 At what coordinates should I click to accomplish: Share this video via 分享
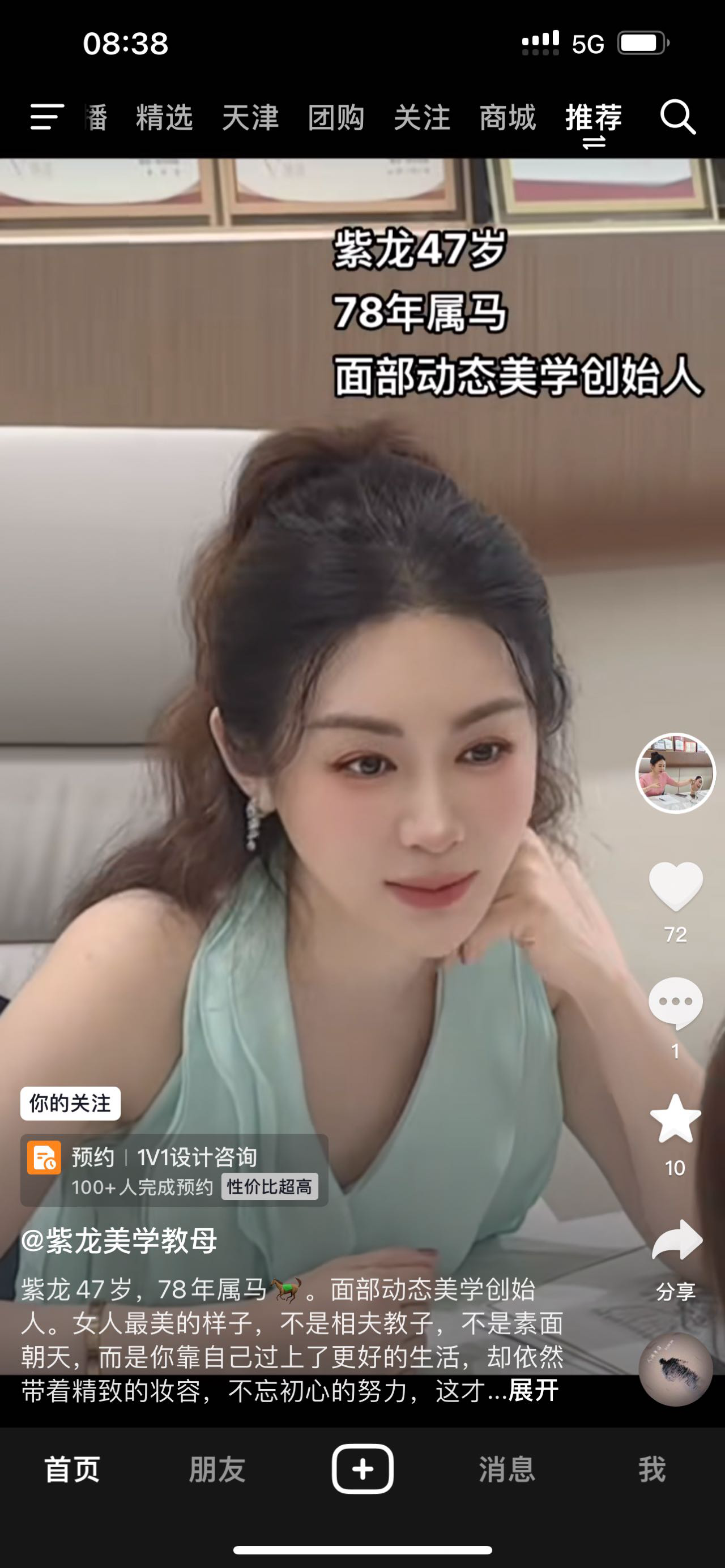(676, 1242)
